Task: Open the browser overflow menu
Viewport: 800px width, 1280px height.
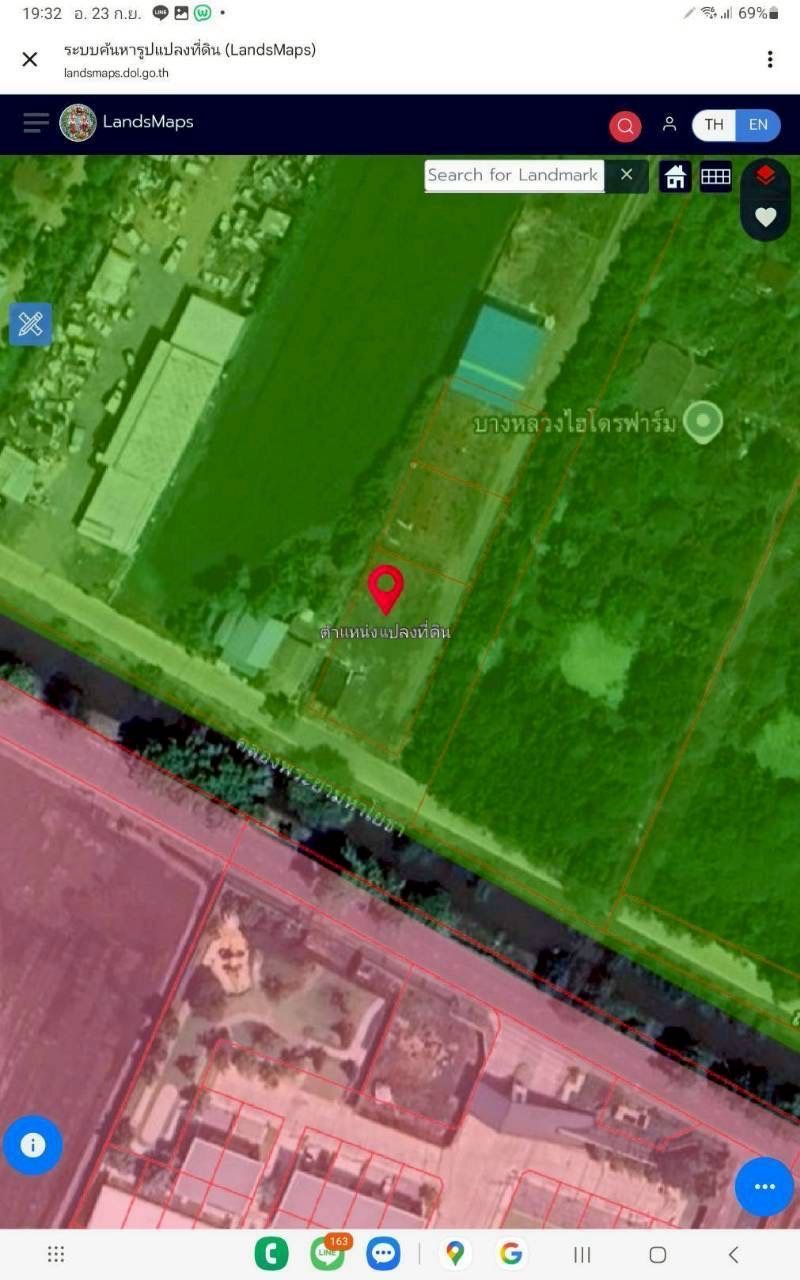Action: (769, 59)
